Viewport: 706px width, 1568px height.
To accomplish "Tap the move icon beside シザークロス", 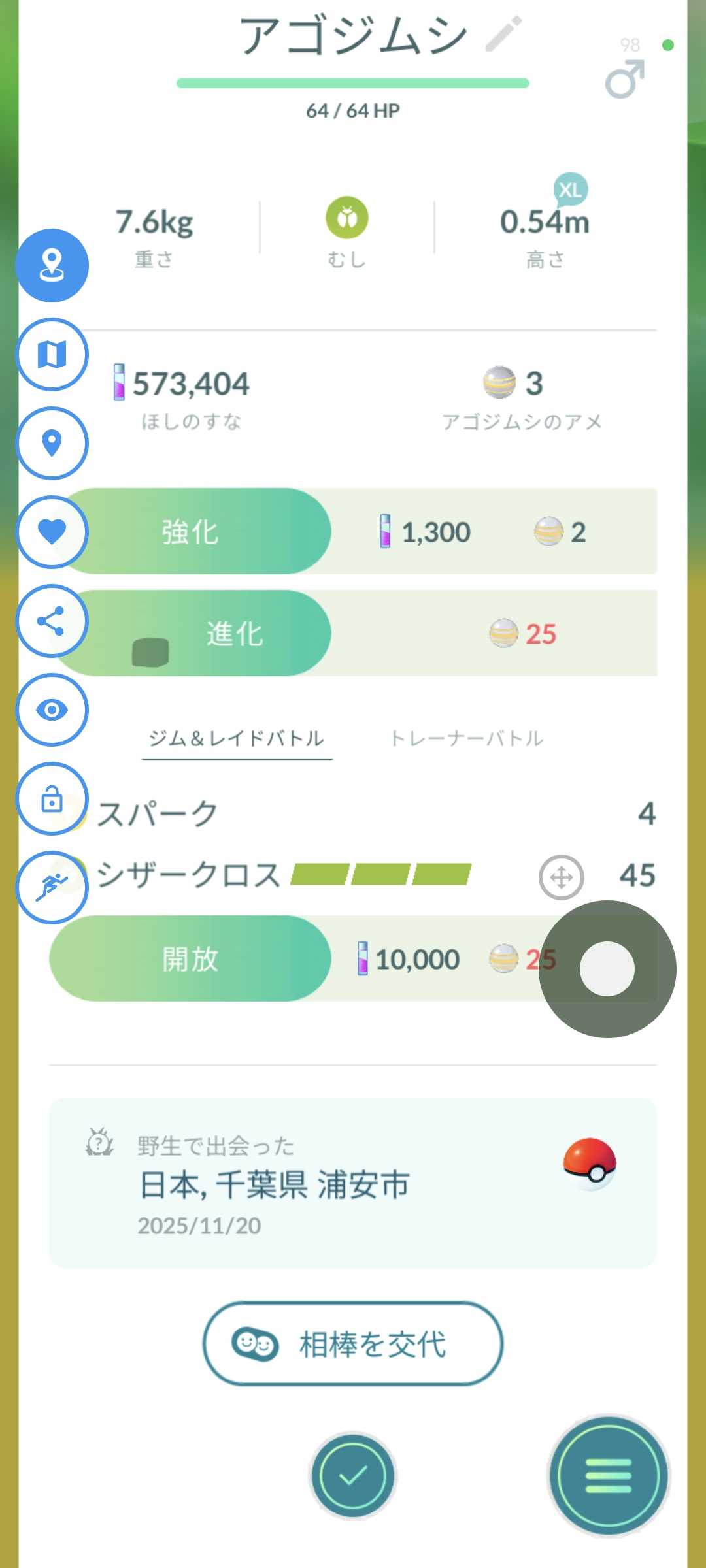I will (562, 877).
